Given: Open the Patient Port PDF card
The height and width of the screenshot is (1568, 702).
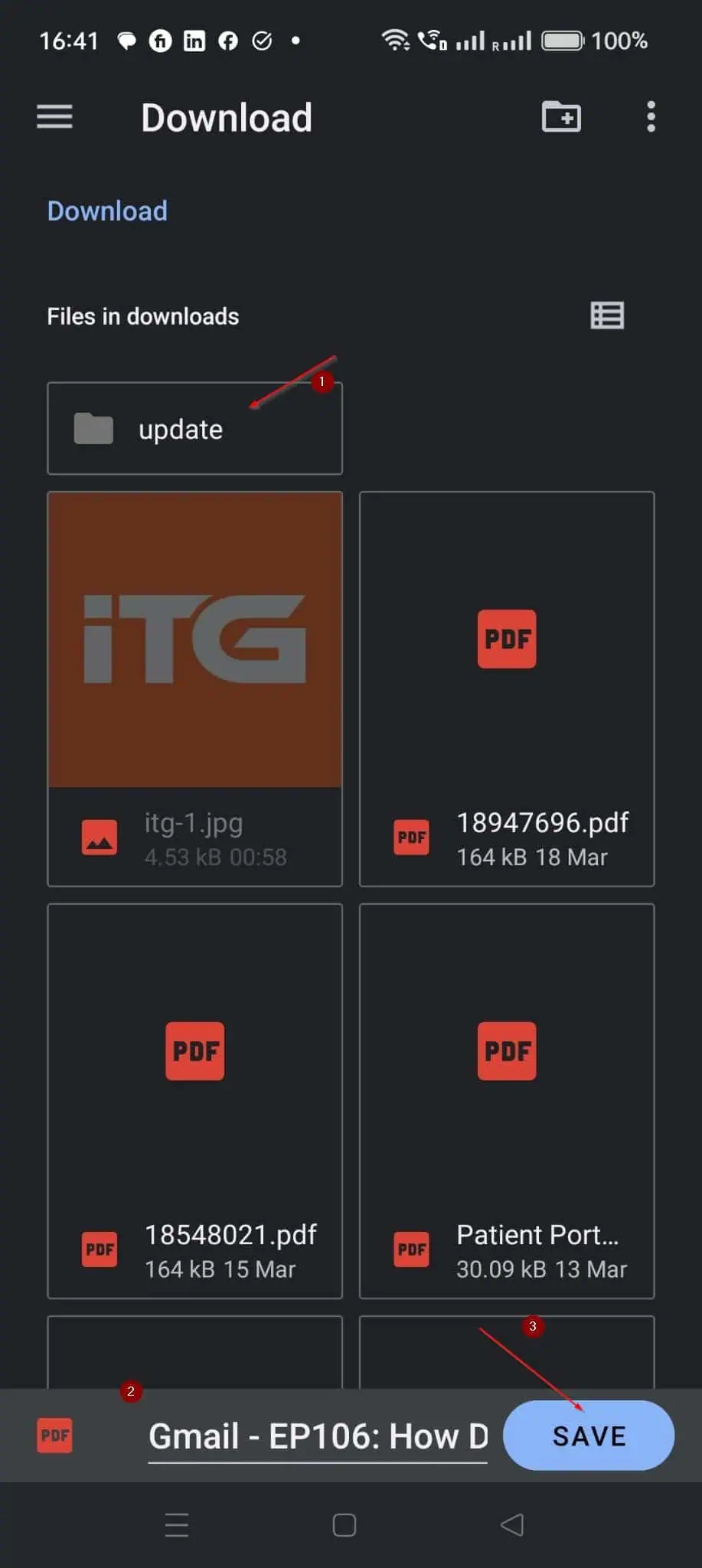Looking at the screenshot, I should click(x=507, y=1101).
